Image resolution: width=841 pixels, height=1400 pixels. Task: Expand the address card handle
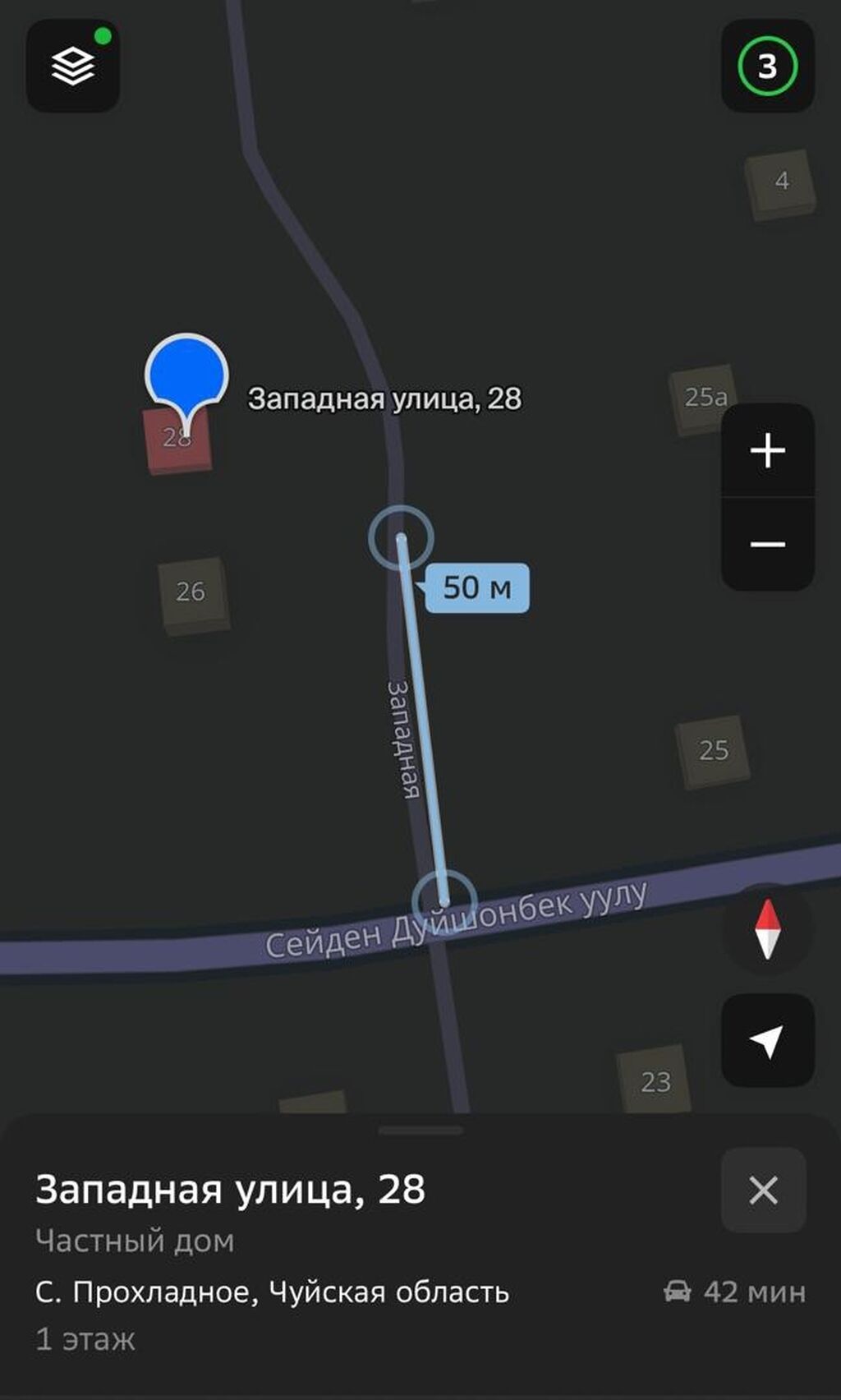(x=420, y=1131)
